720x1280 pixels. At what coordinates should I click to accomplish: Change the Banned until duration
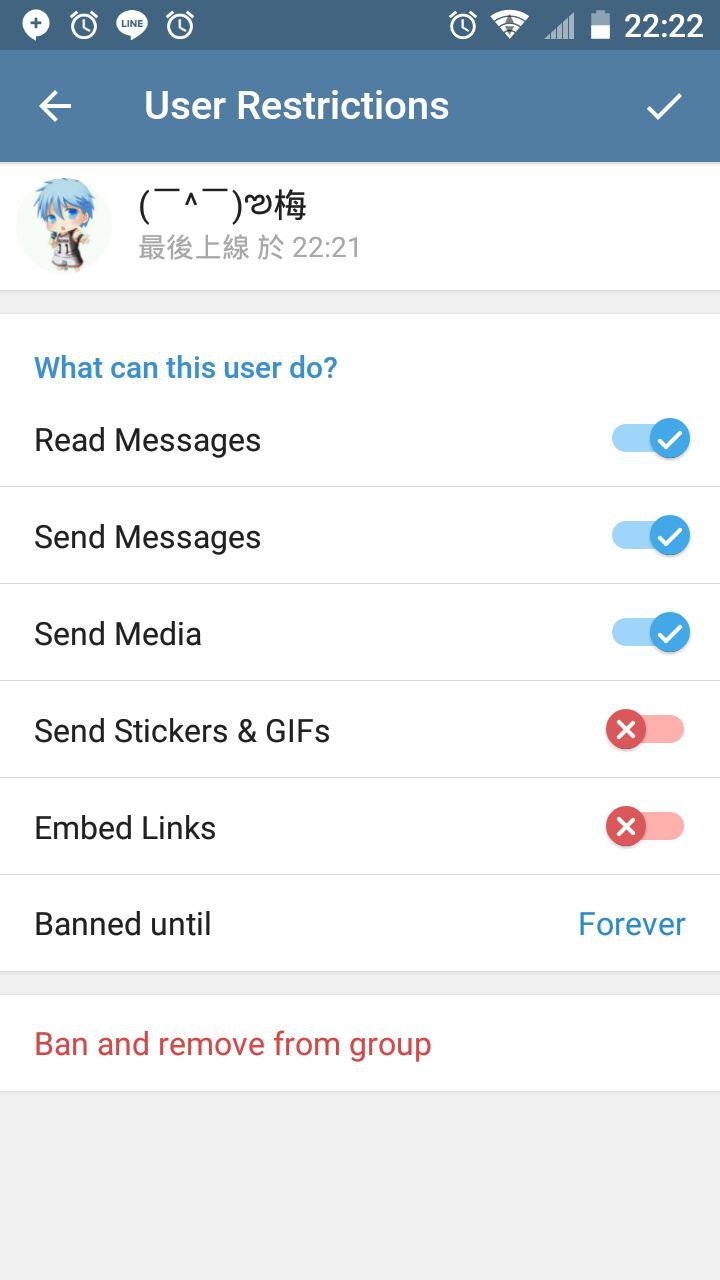[x=631, y=924]
